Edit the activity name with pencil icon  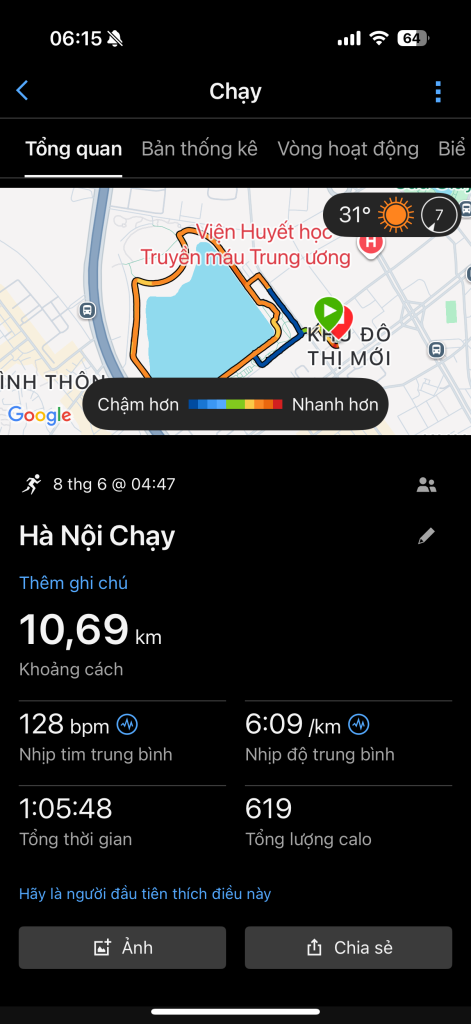pos(426,537)
